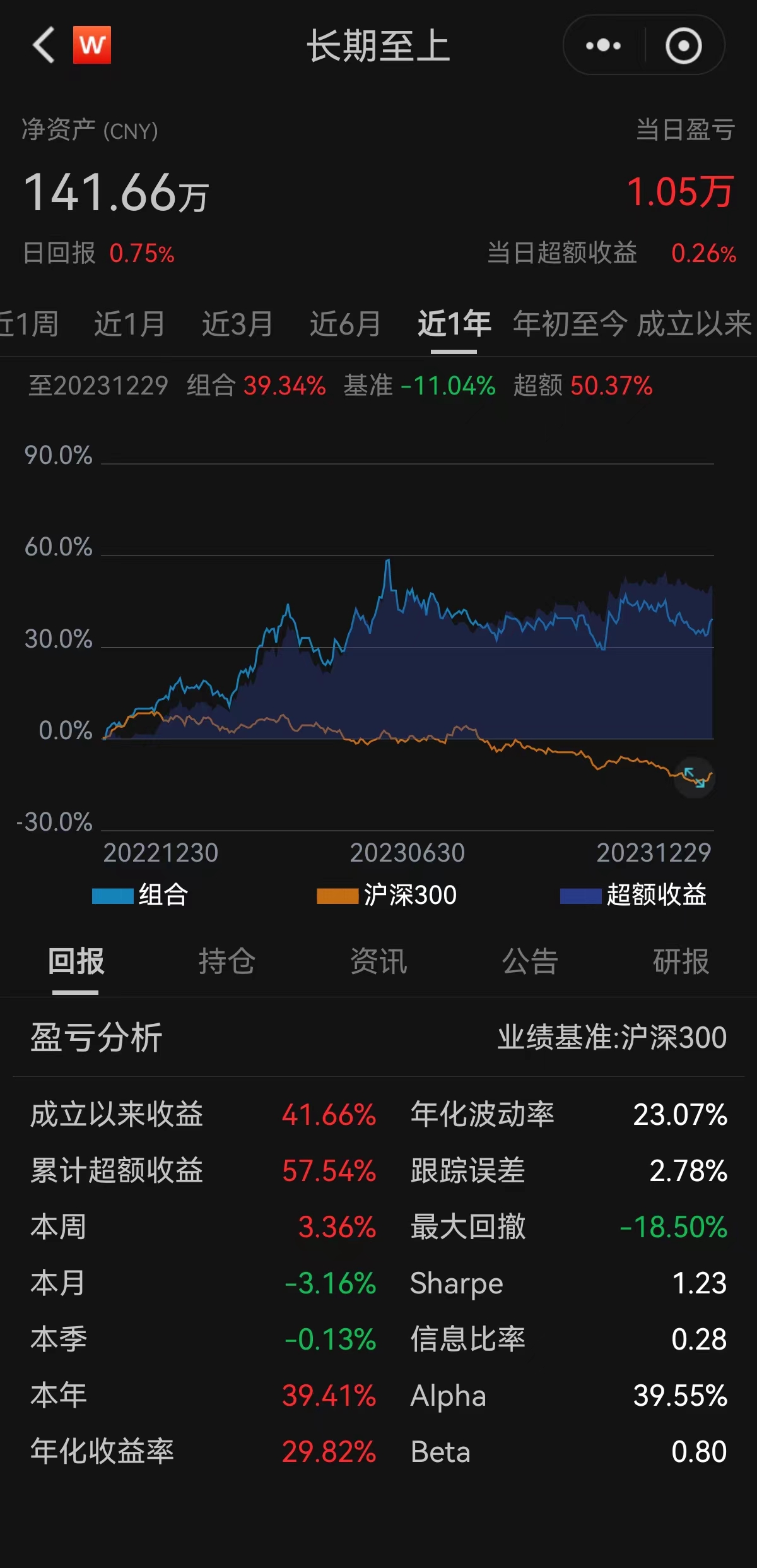
Task: Select the 近1周 time range
Action: point(28,324)
